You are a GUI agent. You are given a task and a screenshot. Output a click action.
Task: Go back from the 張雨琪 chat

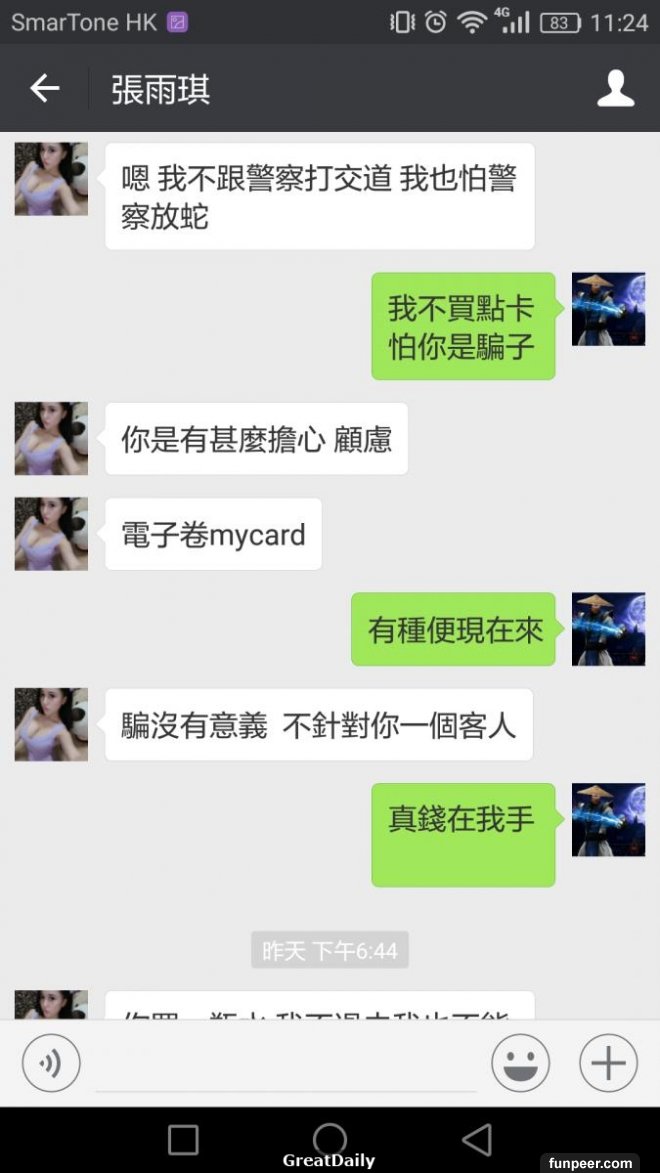pos(45,89)
